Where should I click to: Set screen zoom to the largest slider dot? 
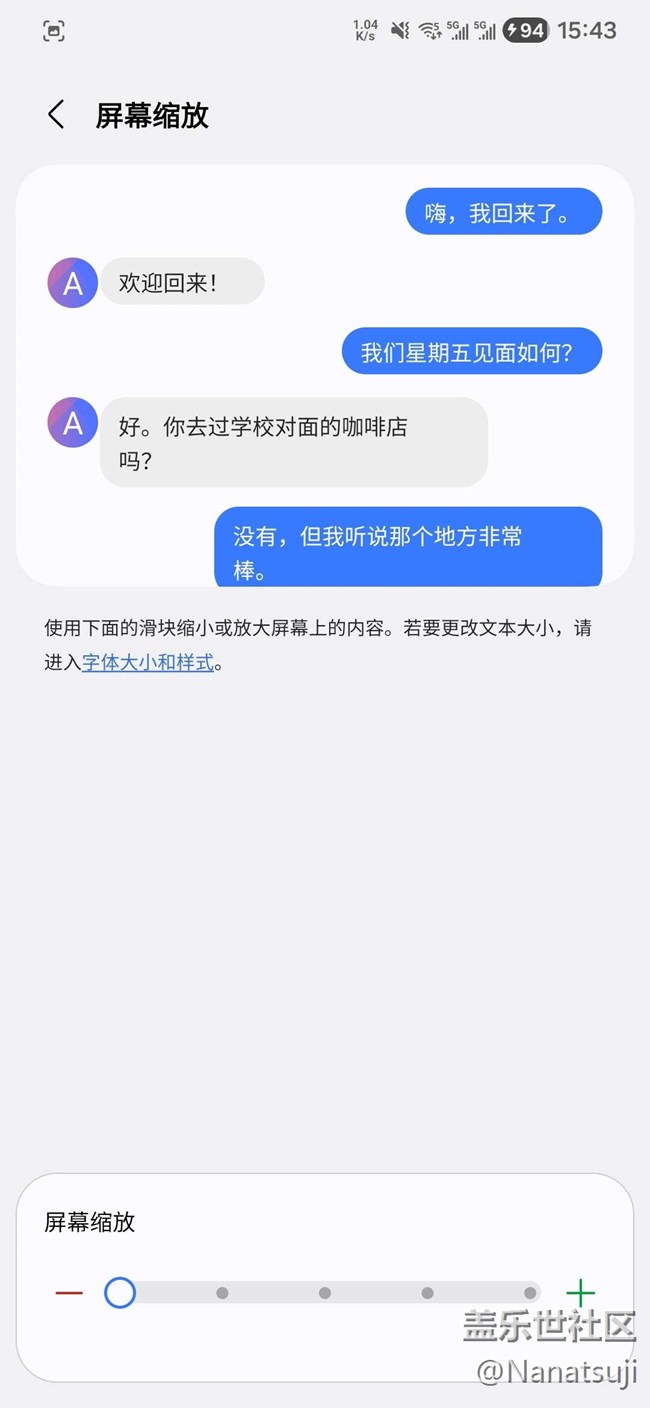[x=530, y=1293]
